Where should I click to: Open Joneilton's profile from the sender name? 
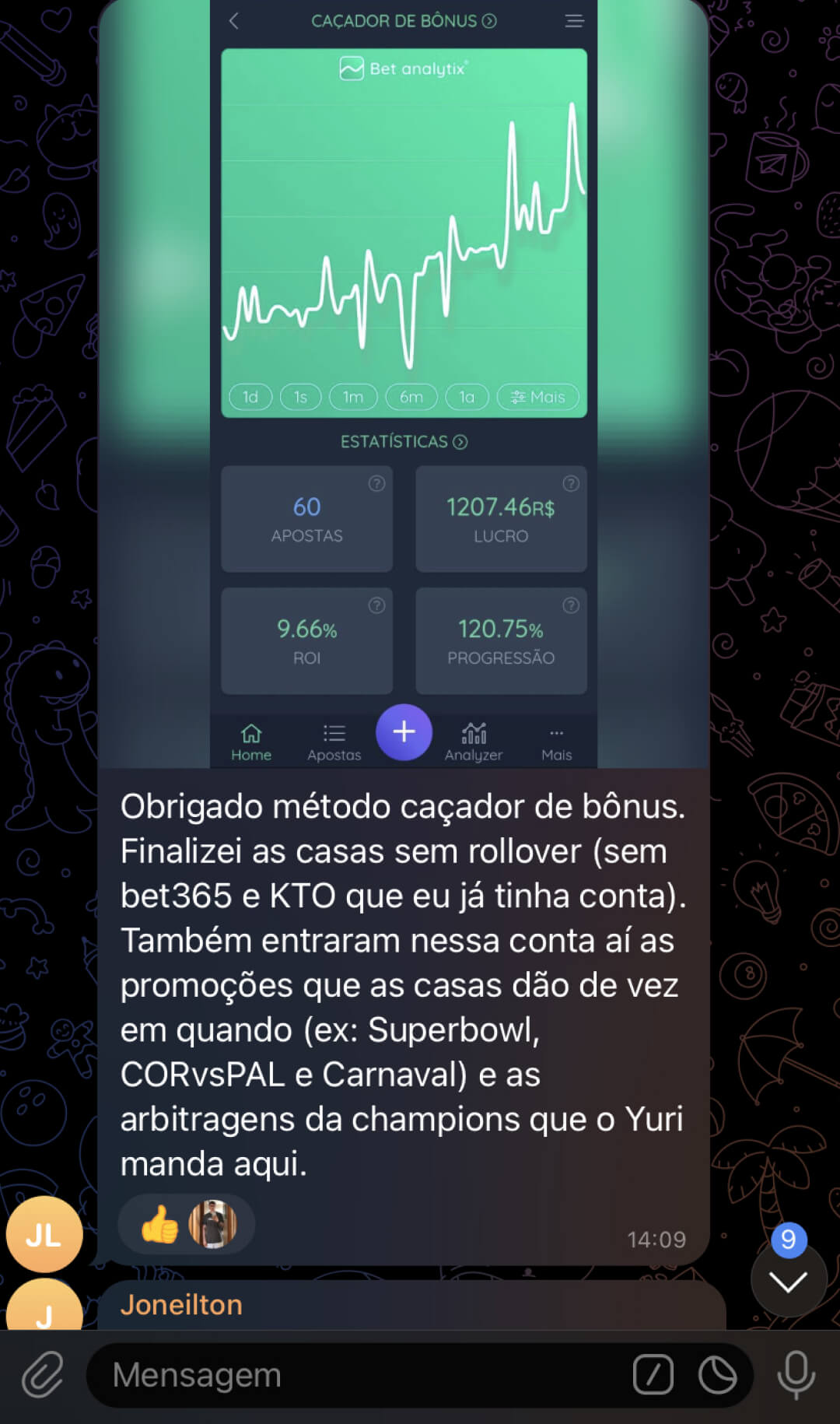(181, 1305)
